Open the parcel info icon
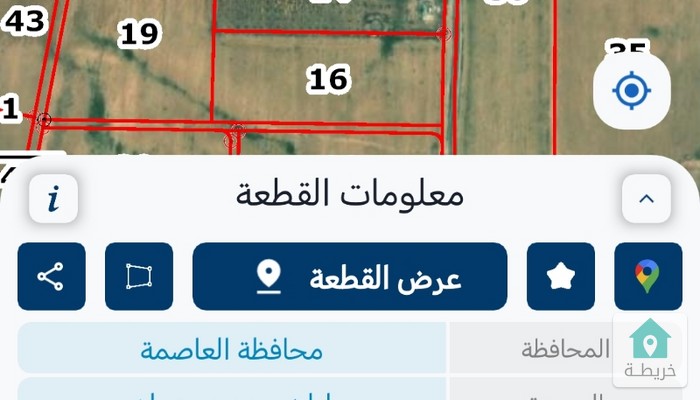The height and width of the screenshot is (400, 700). (x=53, y=198)
